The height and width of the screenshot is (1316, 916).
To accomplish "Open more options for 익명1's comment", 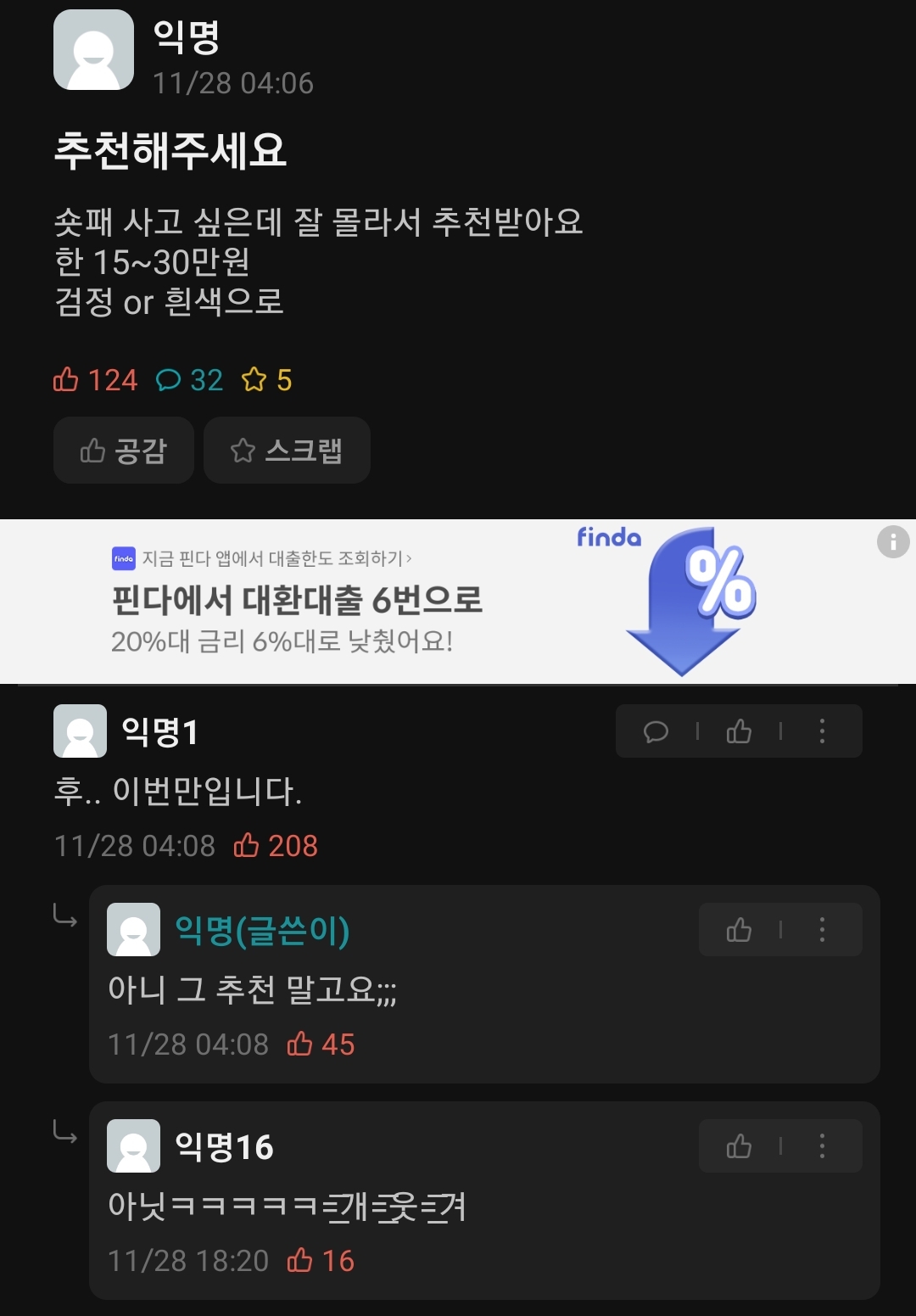I will point(822,731).
